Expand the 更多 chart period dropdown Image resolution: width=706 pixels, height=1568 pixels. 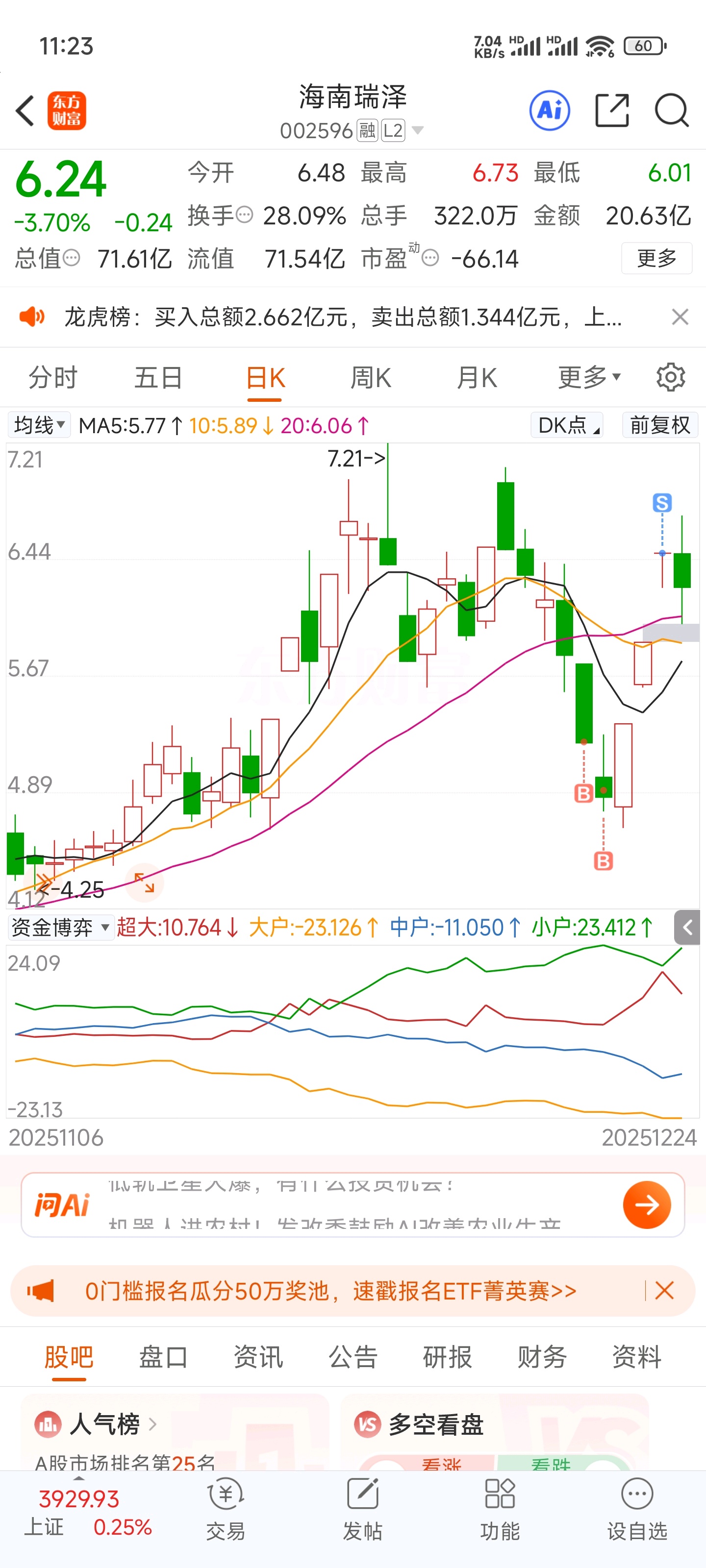589,377
